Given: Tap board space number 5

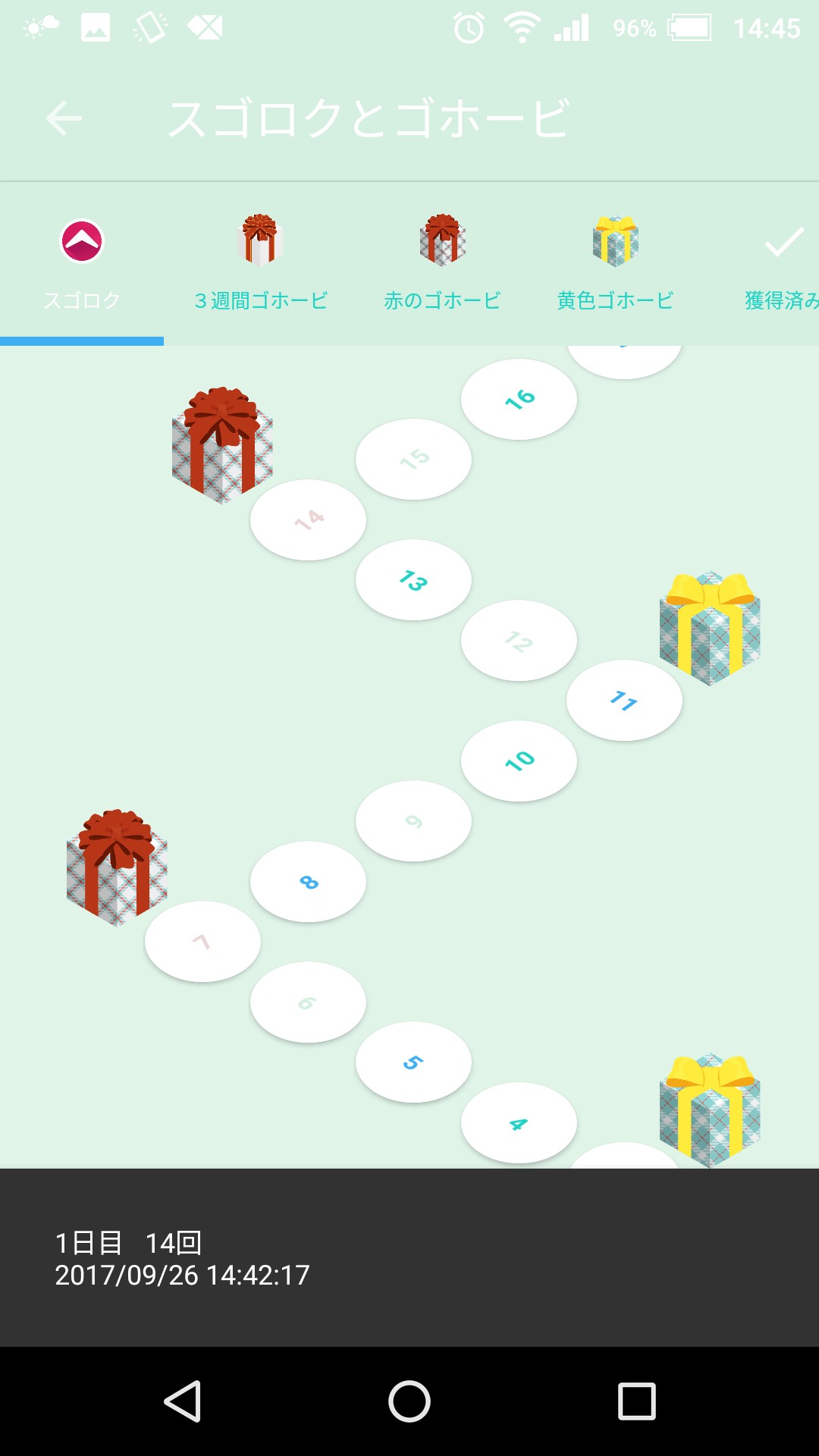Looking at the screenshot, I should [413, 1062].
